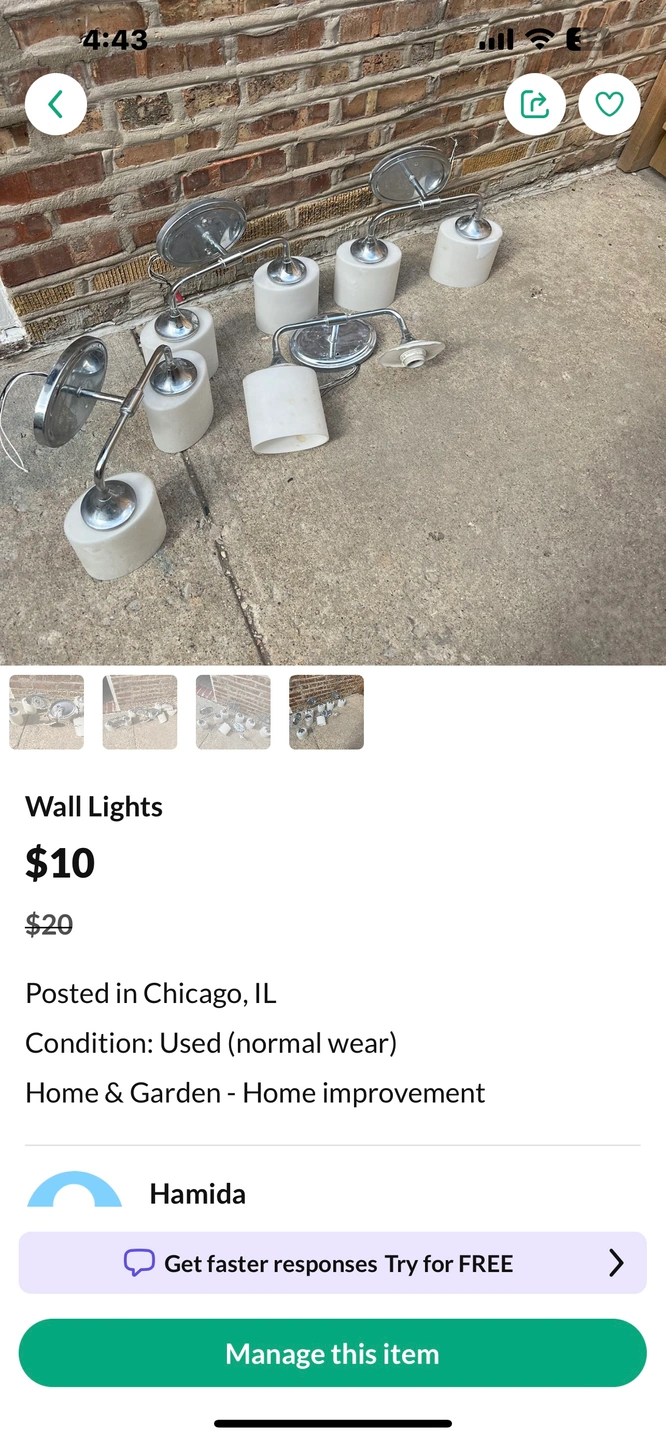Select the first photo thumbnail
Viewport: 666px width, 1440px height.
pyautogui.click(x=47, y=712)
